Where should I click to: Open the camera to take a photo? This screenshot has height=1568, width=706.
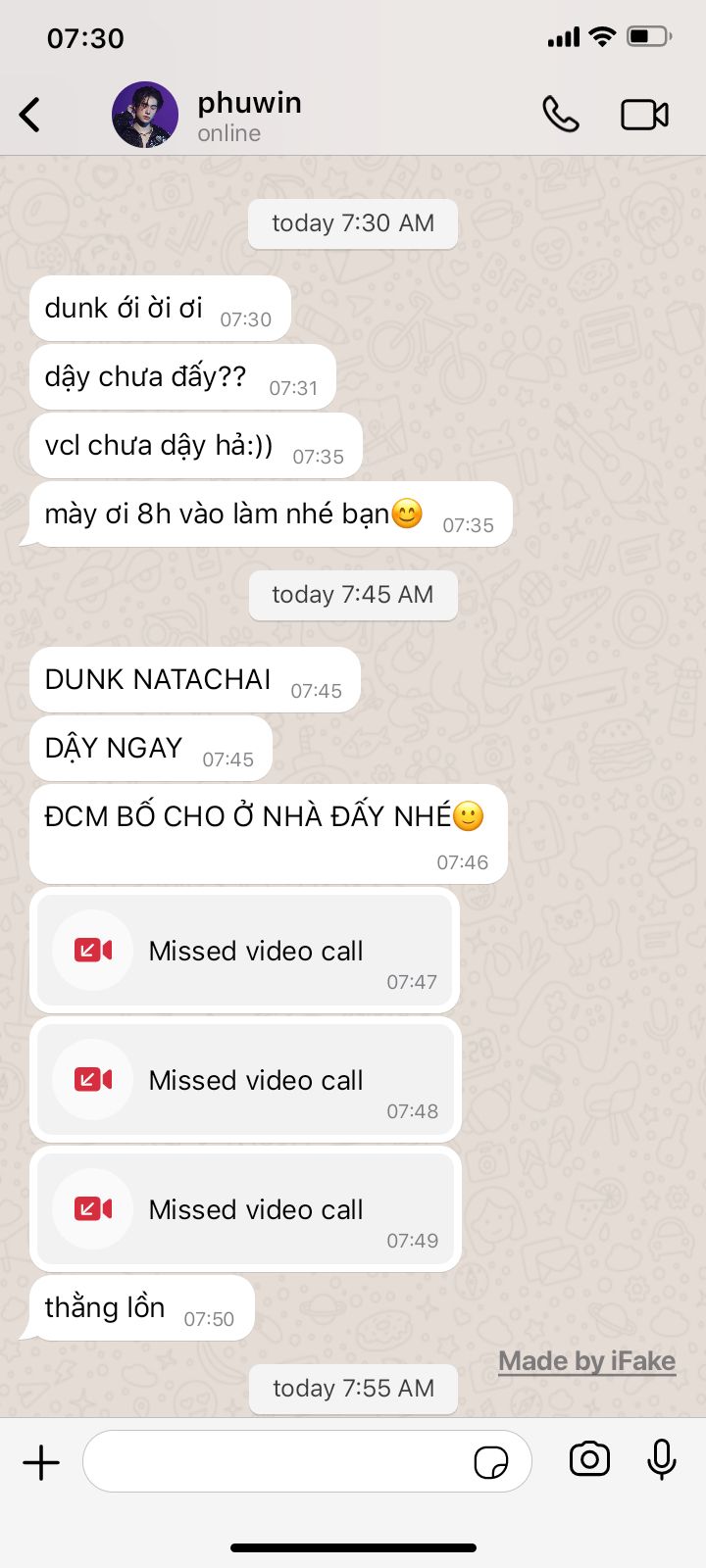[589, 1459]
